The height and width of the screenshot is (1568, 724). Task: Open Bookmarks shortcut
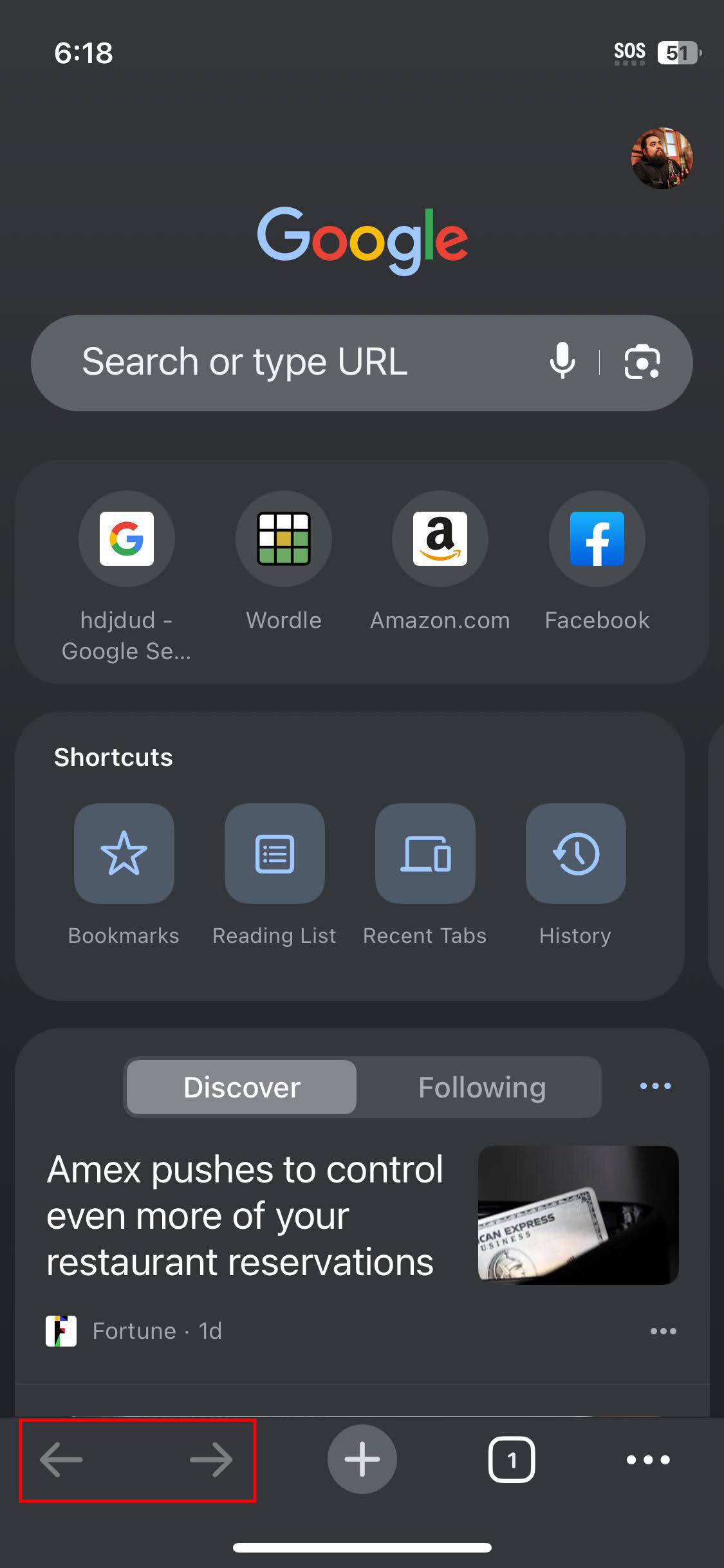(124, 854)
